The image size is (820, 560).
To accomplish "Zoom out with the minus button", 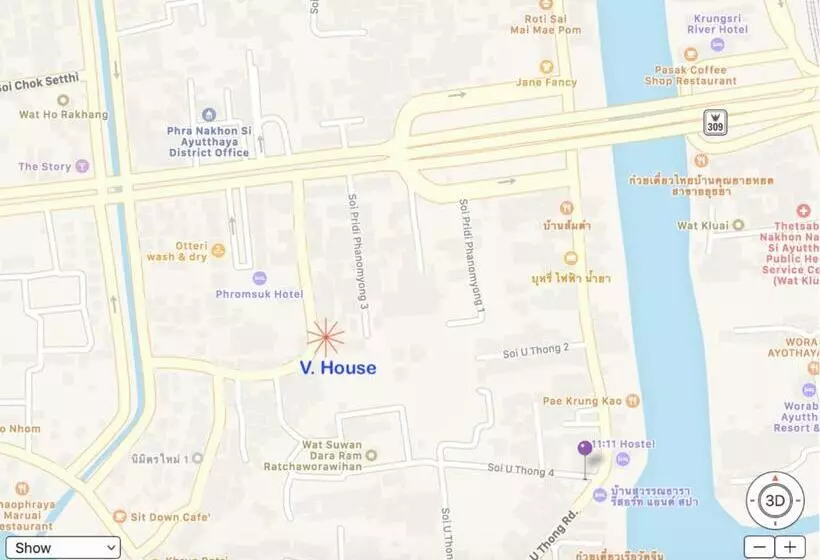I will (x=761, y=547).
